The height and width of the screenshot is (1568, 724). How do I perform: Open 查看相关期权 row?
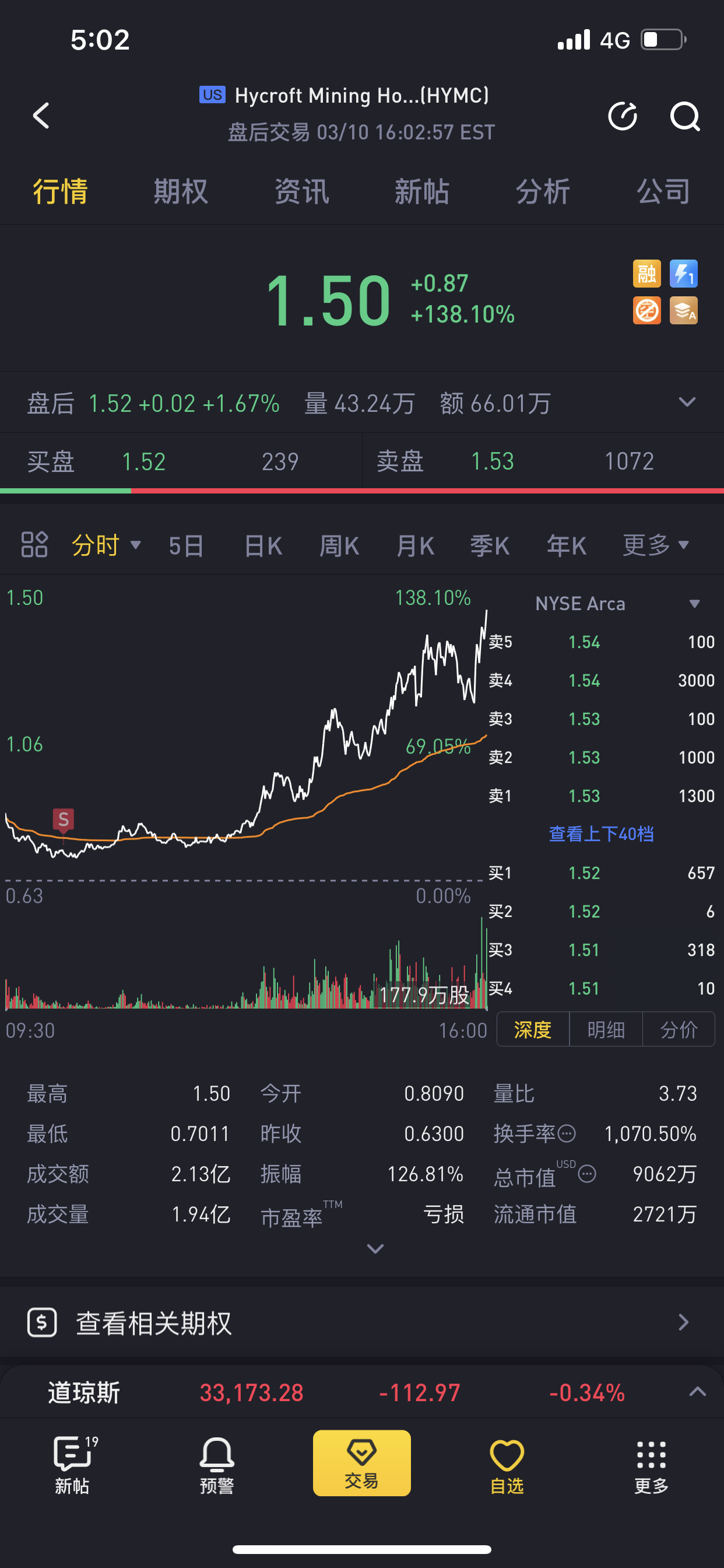pyautogui.click(x=362, y=1322)
